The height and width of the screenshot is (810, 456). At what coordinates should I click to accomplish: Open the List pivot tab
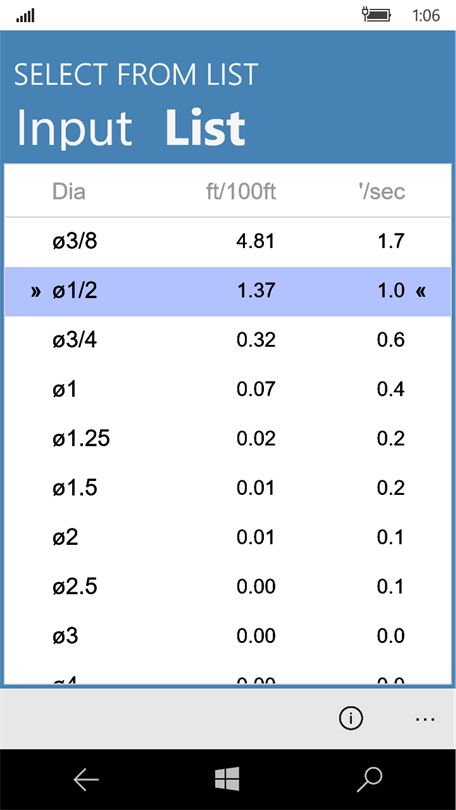pyautogui.click(x=205, y=127)
